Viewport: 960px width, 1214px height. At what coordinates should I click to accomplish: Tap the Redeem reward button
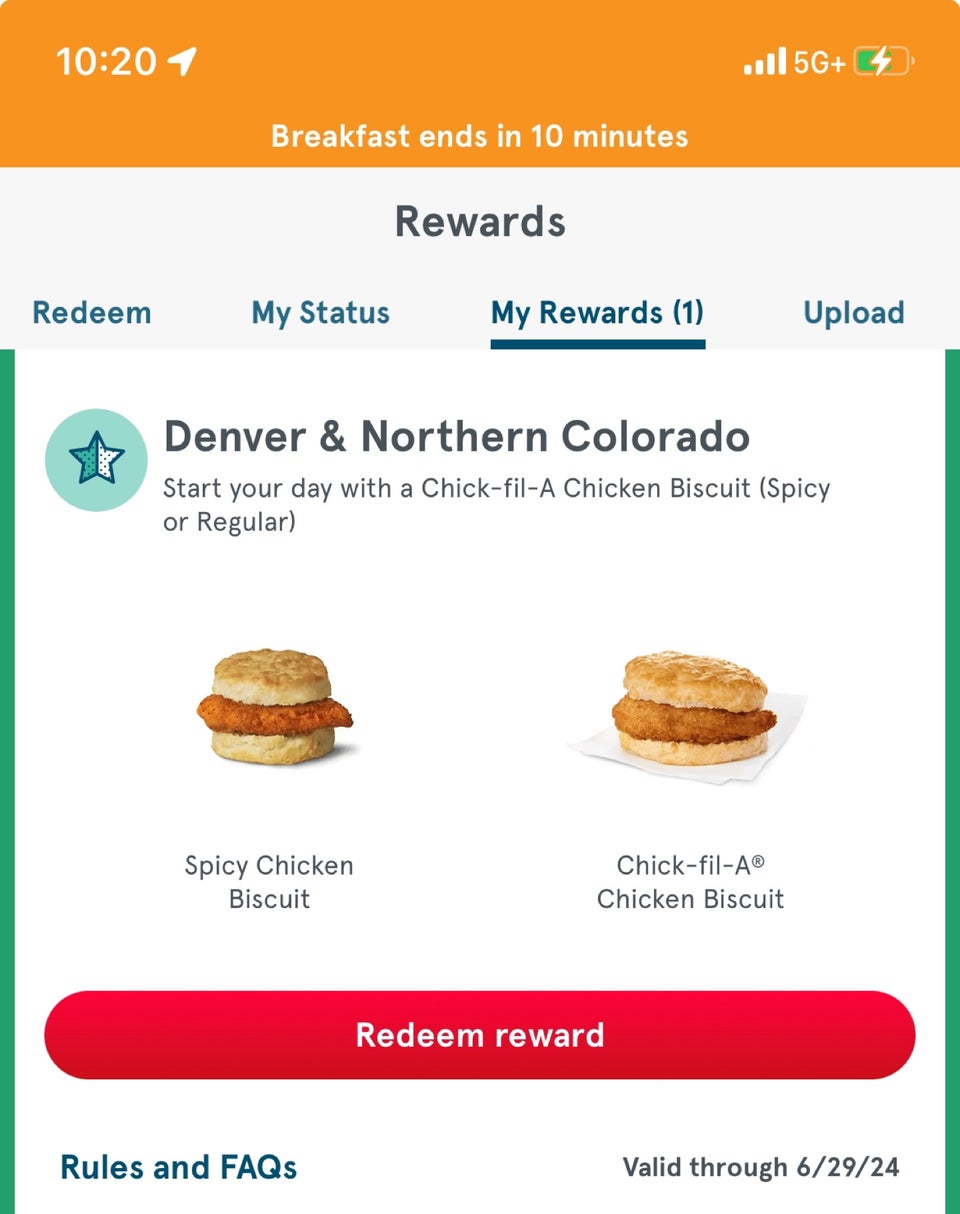[480, 1035]
